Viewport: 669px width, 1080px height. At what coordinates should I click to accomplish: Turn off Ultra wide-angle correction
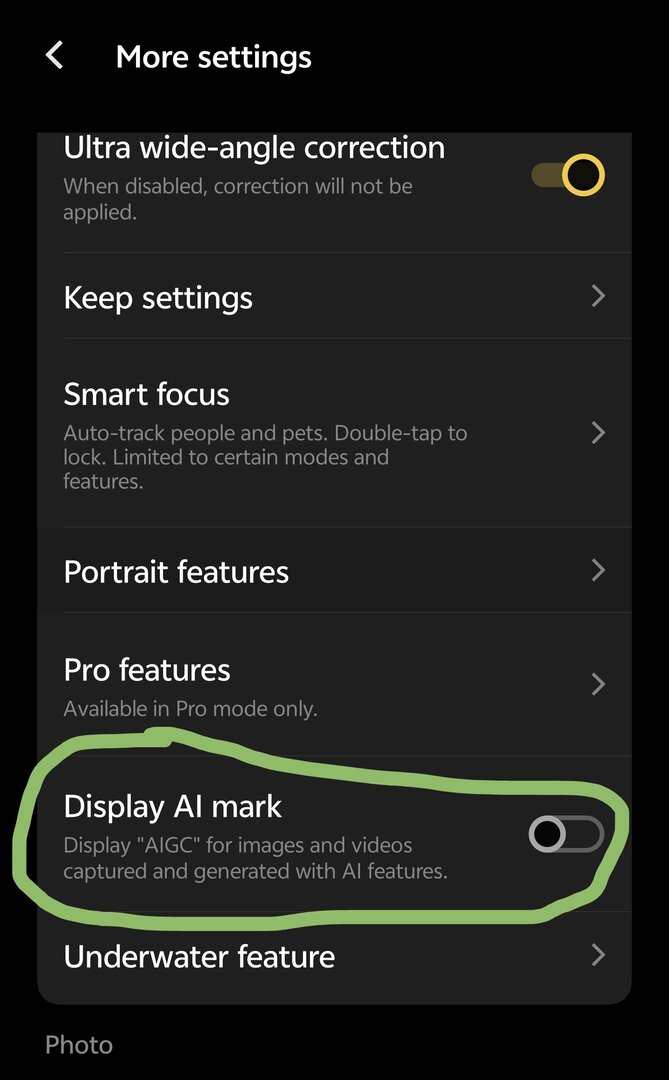coord(567,176)
